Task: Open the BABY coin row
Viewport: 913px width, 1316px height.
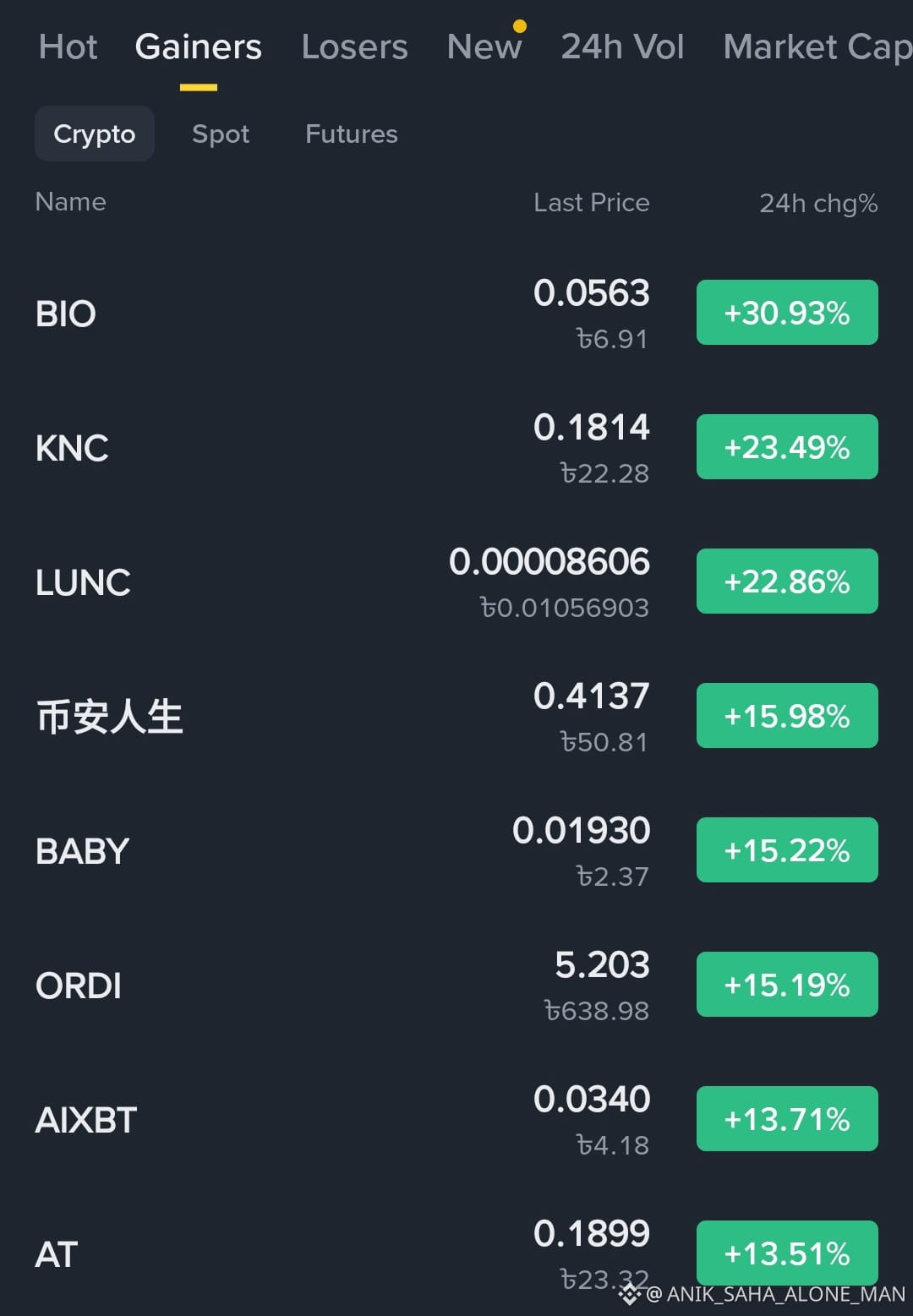Action: pyautogui.click(x=456, y=850)
